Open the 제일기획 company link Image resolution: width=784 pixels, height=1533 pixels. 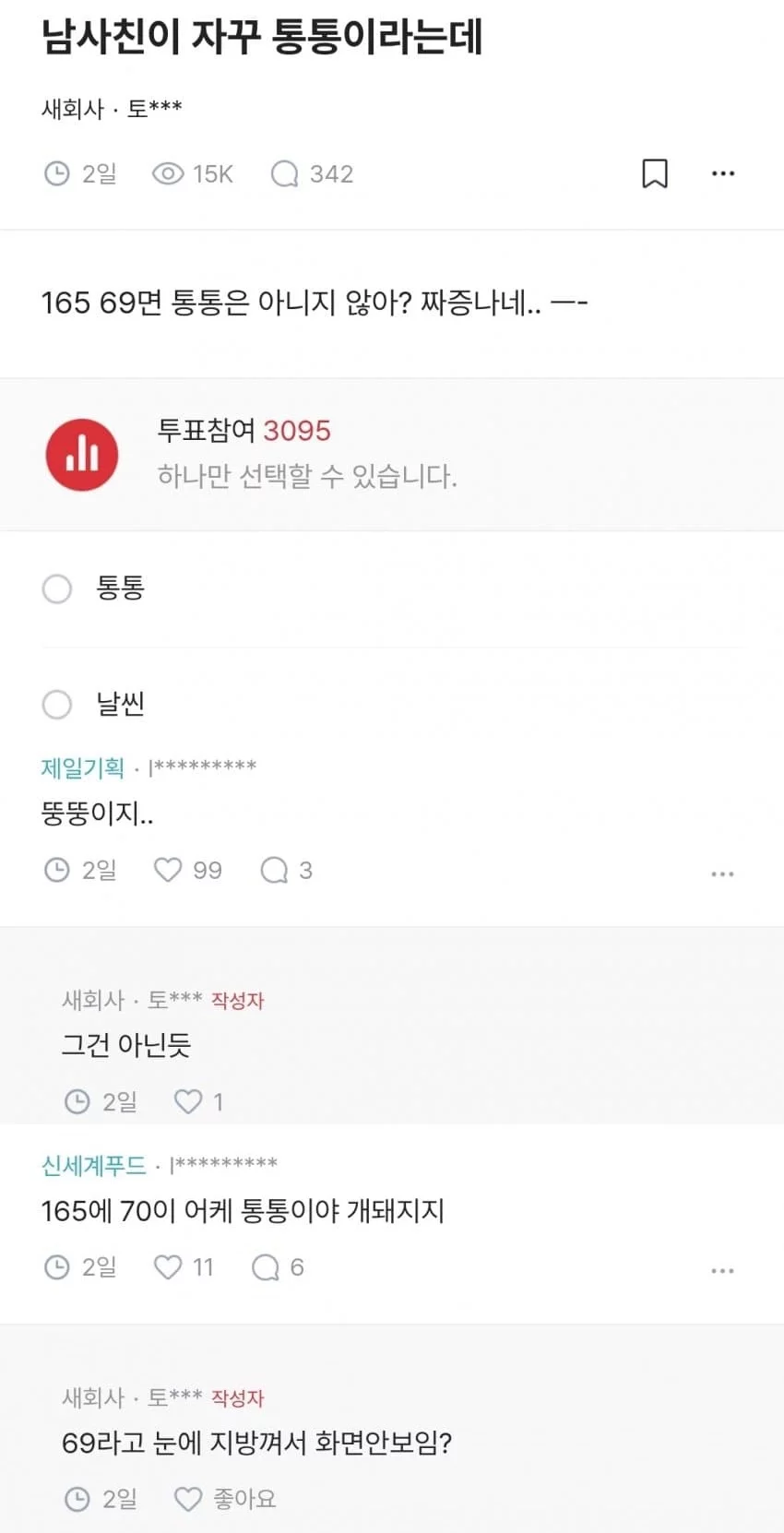coord(83,767)
